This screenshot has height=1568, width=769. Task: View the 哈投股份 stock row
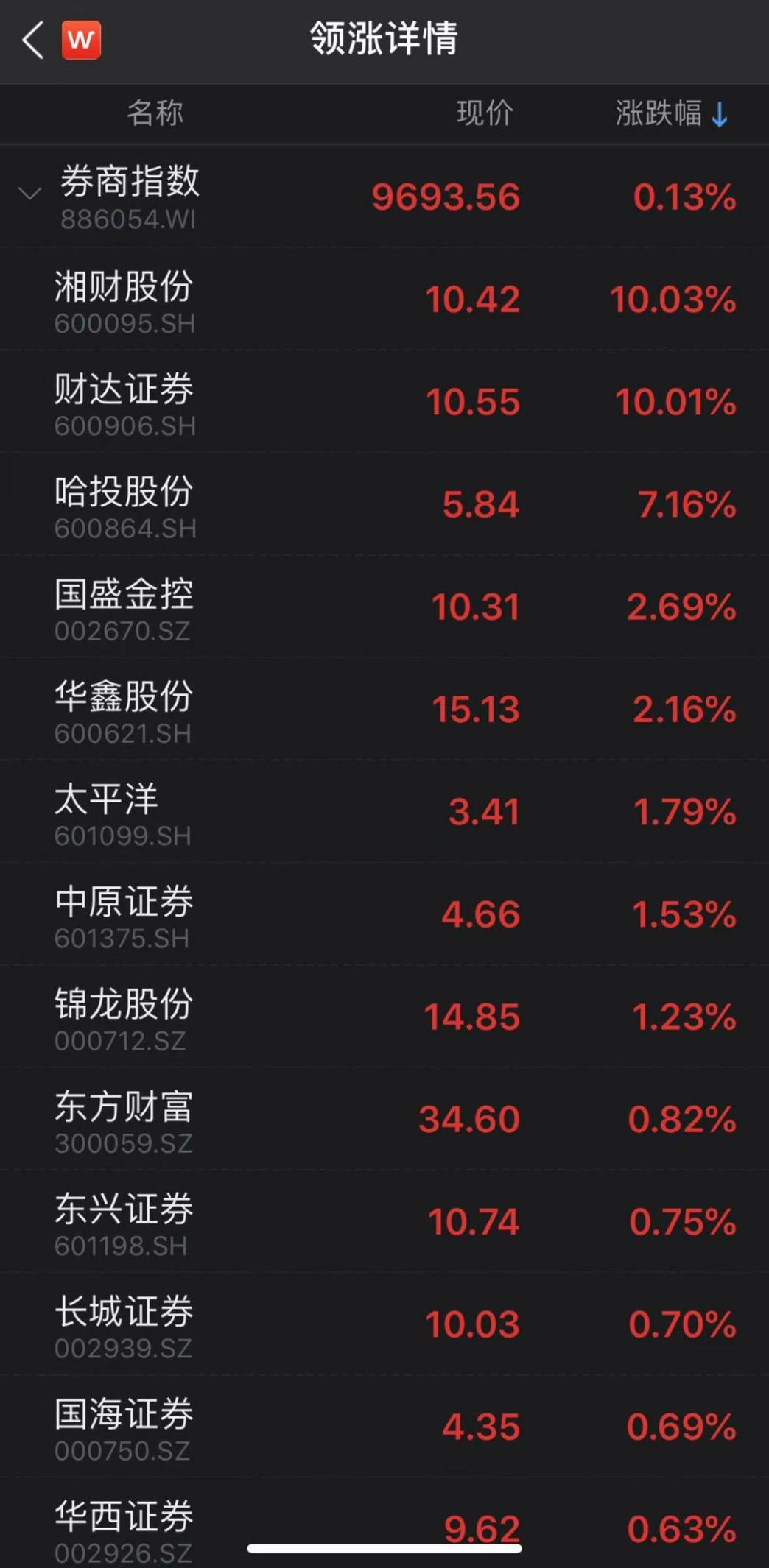[x=384, y=504]
